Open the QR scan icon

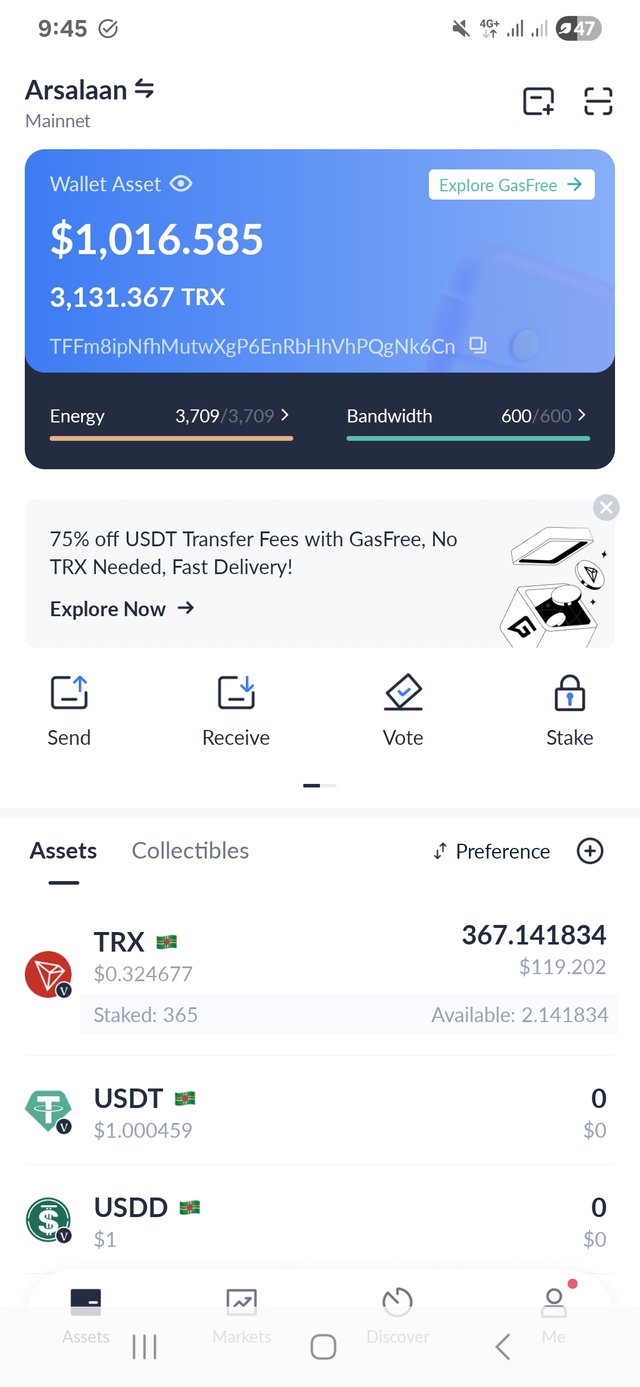click(598, 101)
